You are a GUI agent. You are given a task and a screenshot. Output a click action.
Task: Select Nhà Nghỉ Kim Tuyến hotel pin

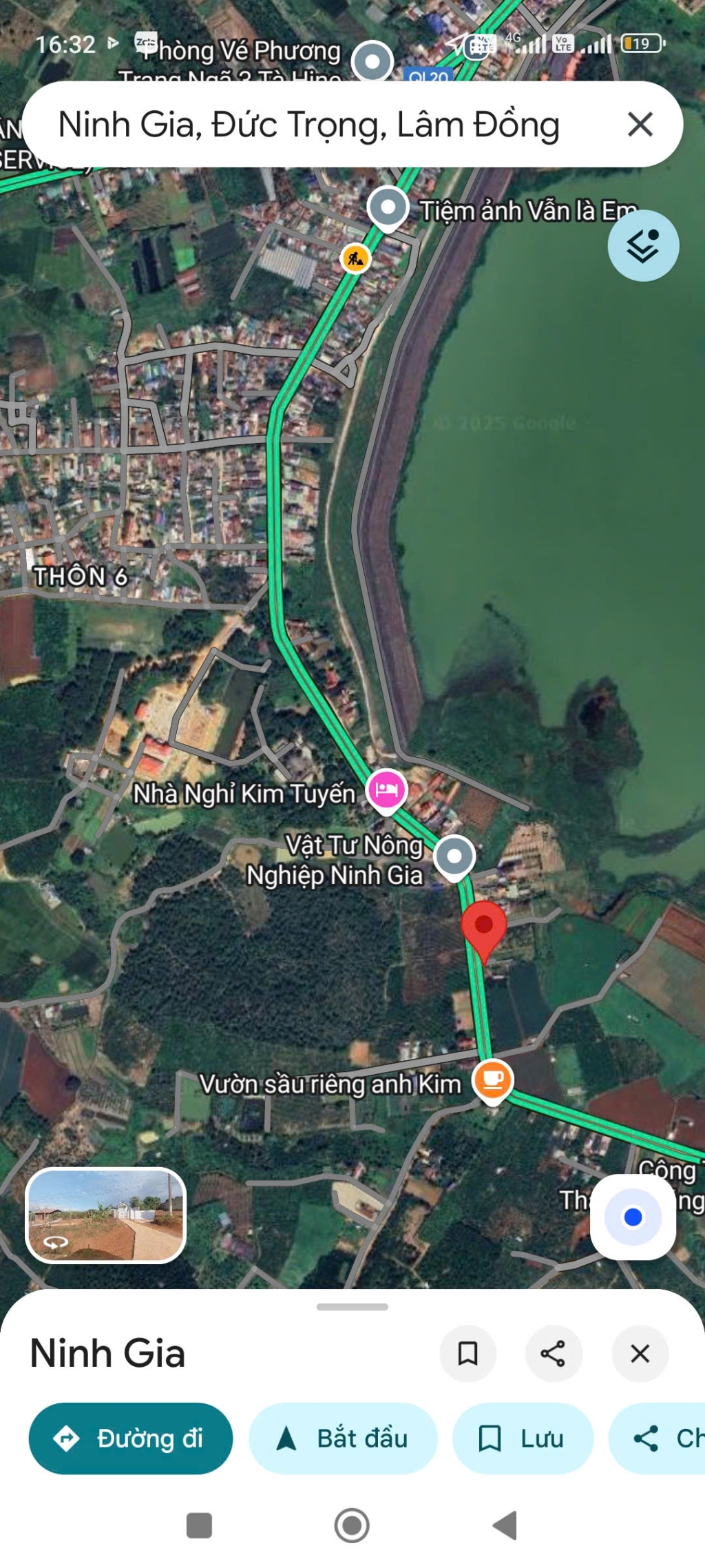point(387,791)
